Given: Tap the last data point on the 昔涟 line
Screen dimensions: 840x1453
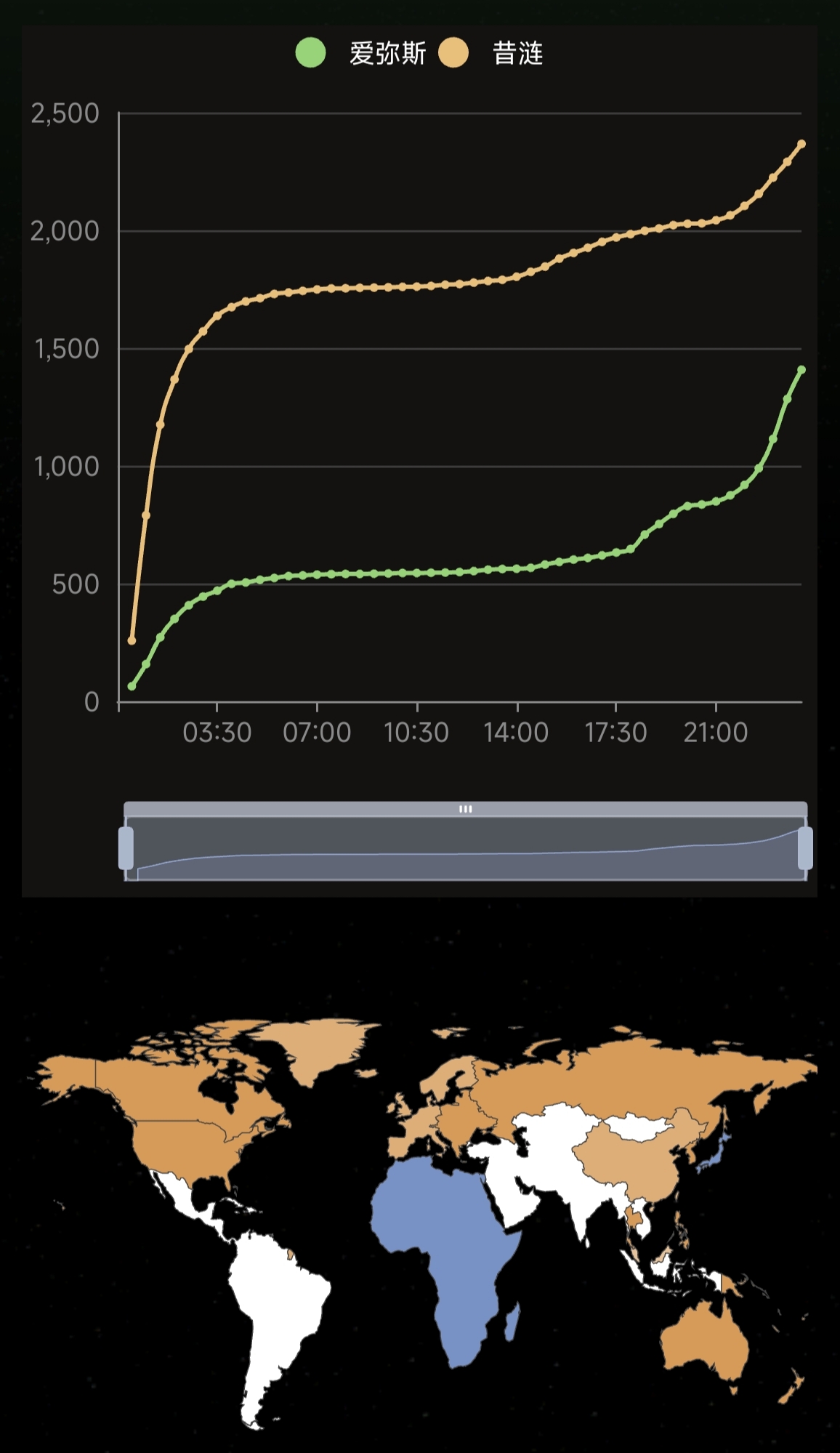Looking at the screenshot, I should 801,144.
